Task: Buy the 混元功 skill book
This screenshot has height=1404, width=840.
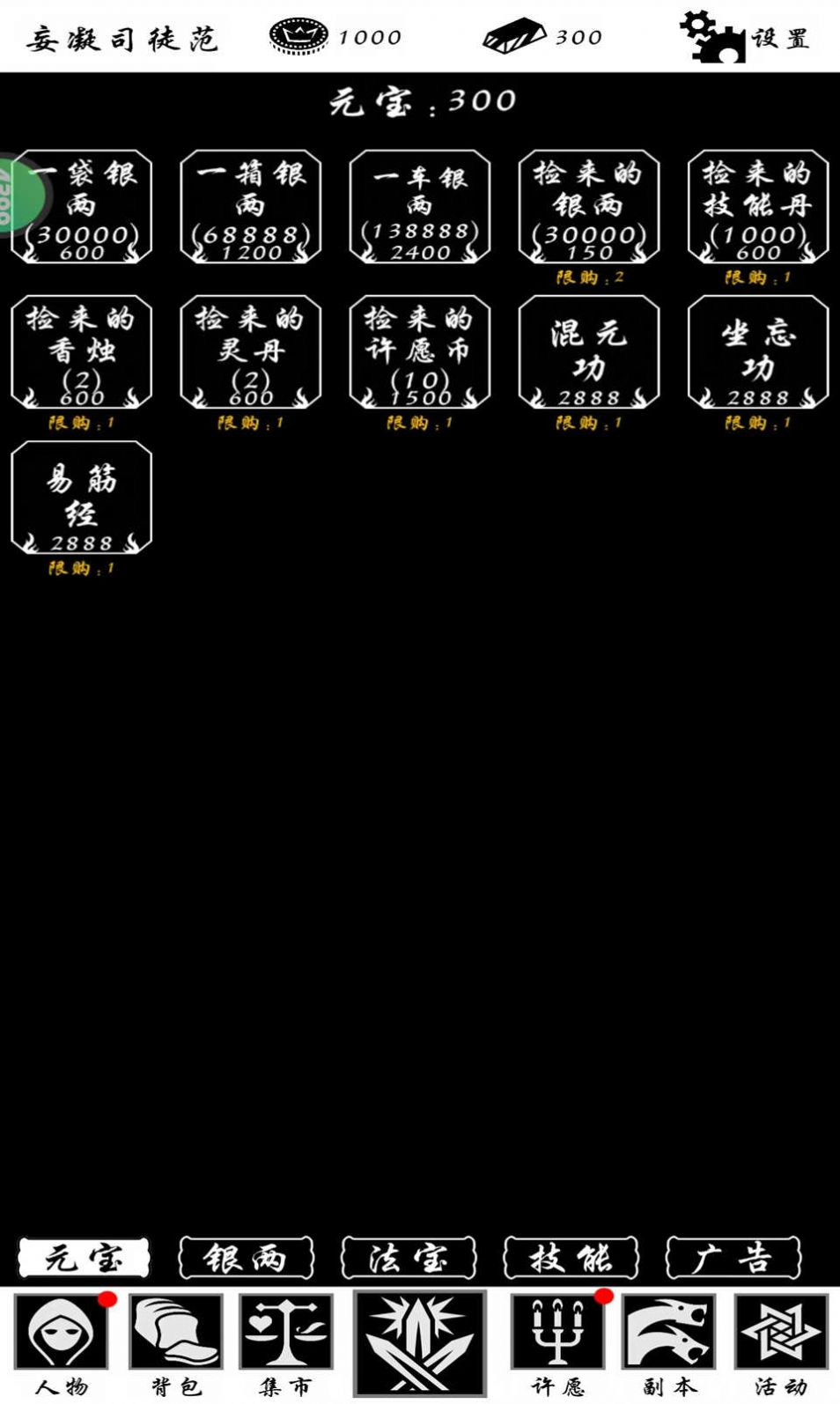Action: [589, 353]
